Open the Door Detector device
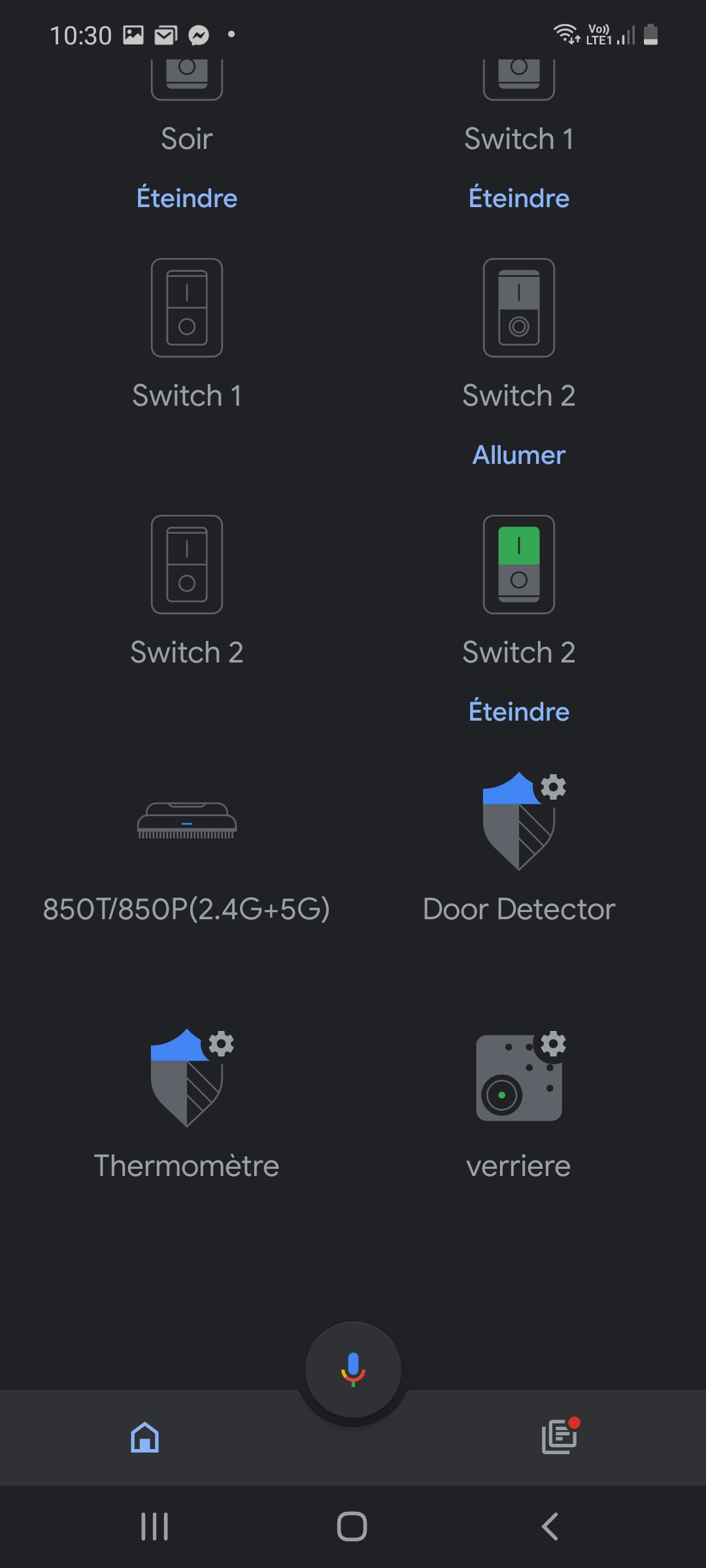This screenshot has height=1568, width=706. [x=519, y=849]
